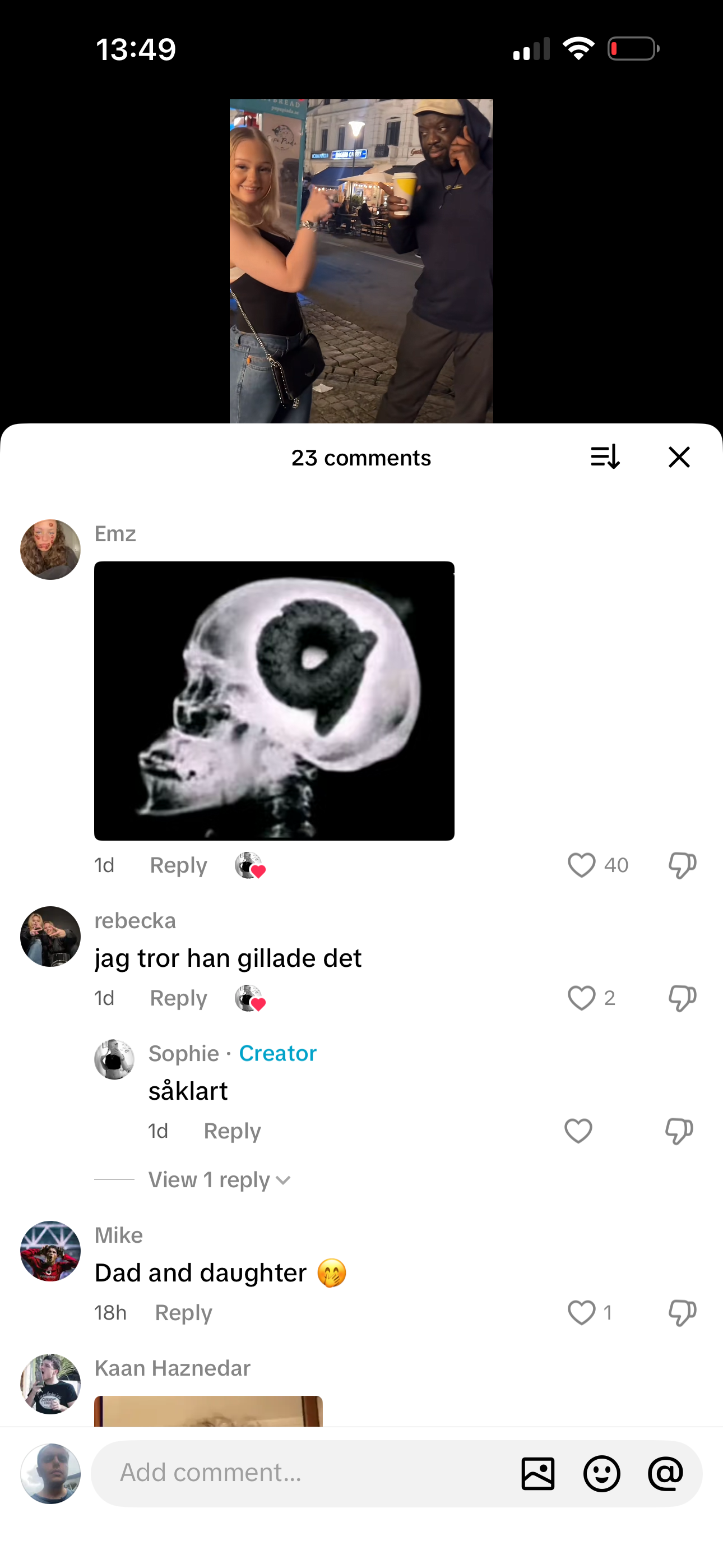Viewport: 723px width, 1568px height.
Task: Like Sophie's reply 'såklart'
Action: click(x=578, y=1131)
